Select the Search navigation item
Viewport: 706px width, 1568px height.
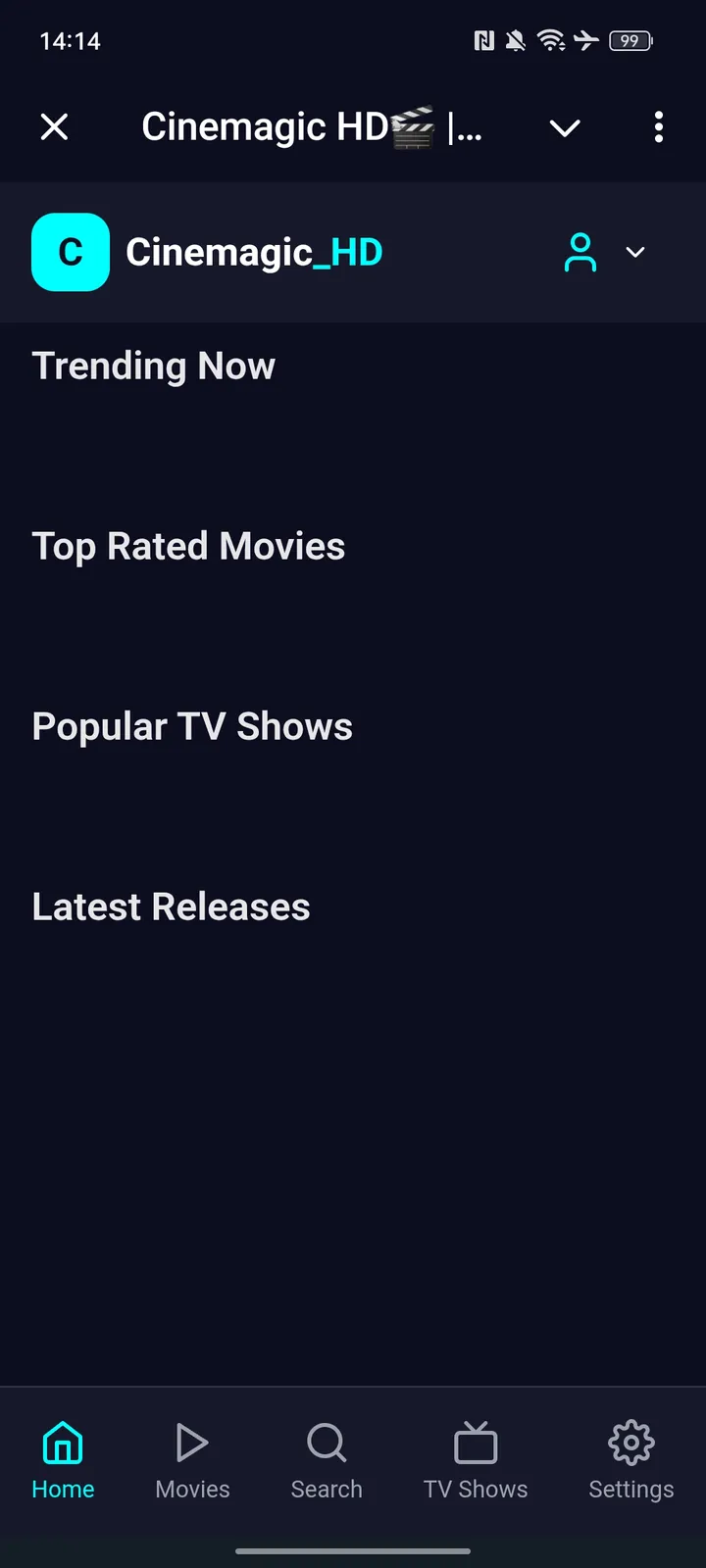tap(327, 1460)
